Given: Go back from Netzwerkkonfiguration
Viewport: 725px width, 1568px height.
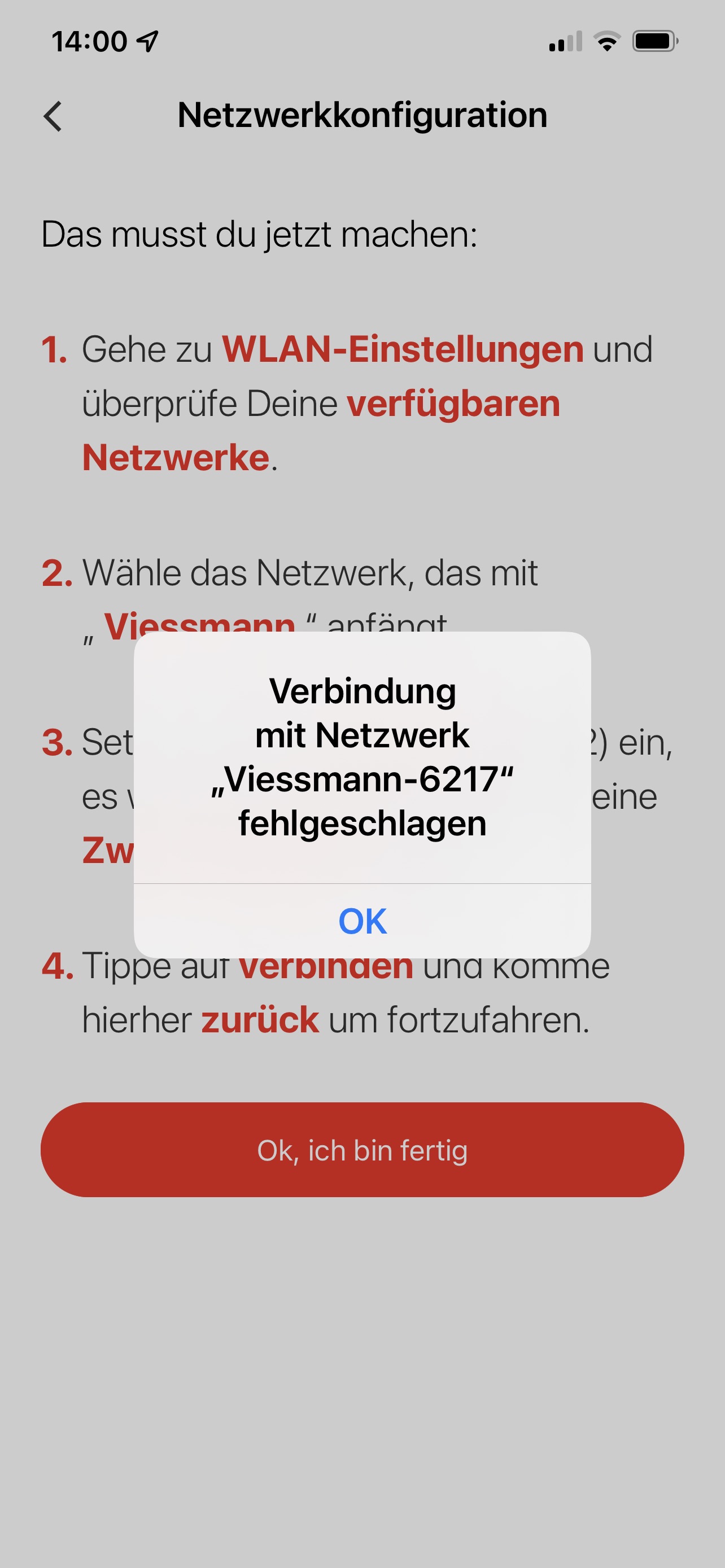Looking at the screenshot, I should [54, 116].
